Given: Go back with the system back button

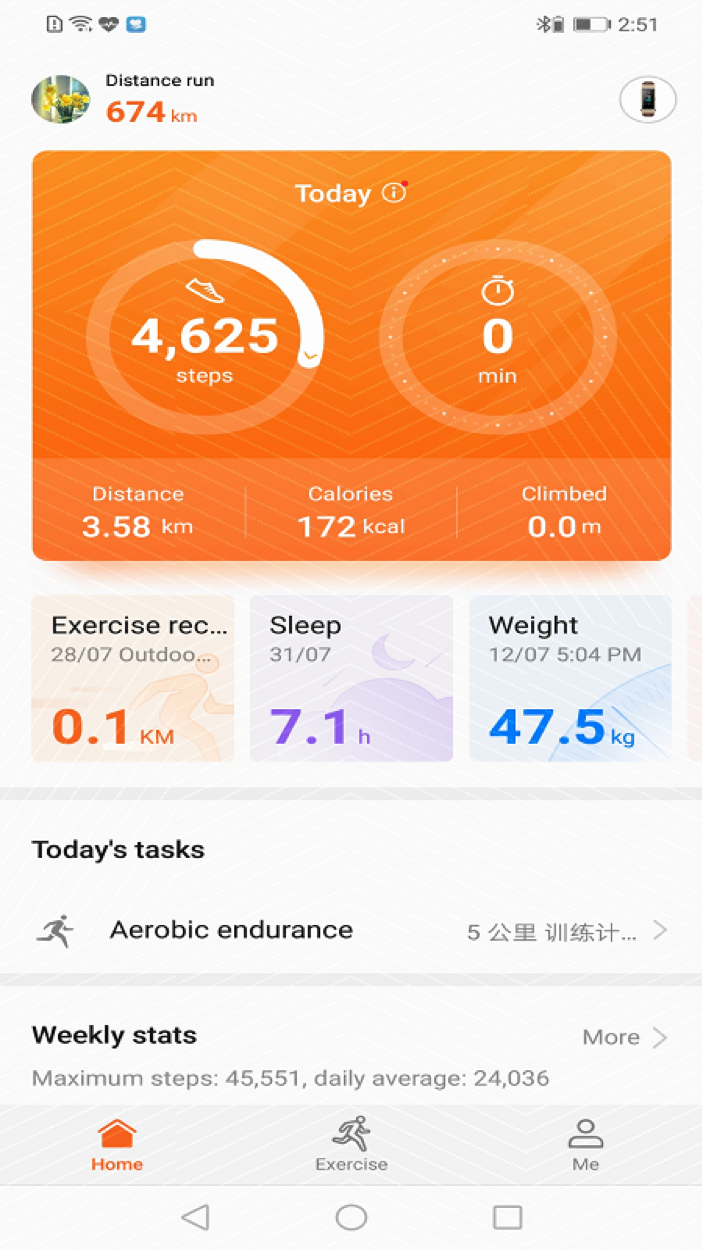Looking at the screenshot, I should 195,1217.
